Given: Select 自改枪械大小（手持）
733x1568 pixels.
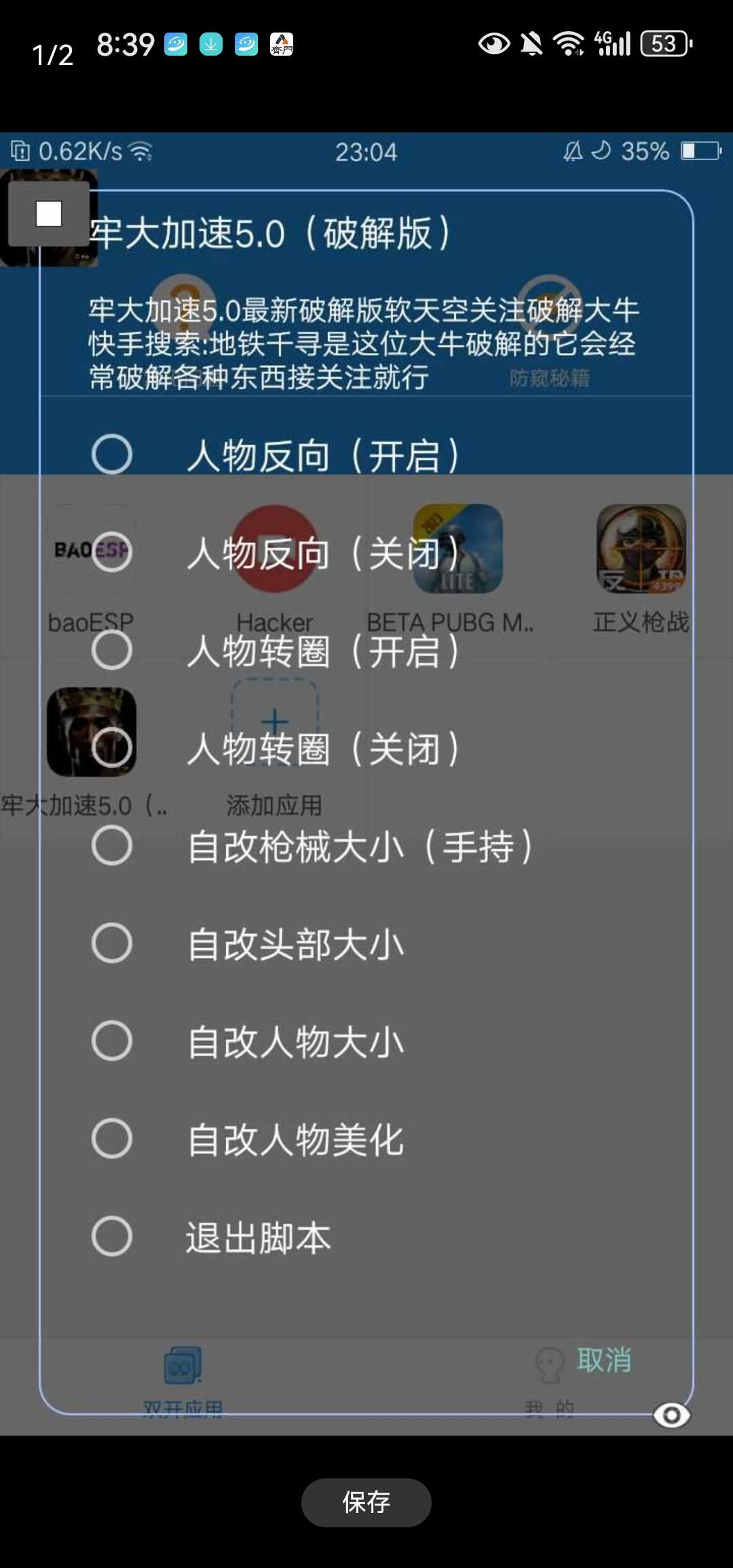Looking at the screenshot, I should (x=366, y=846).
